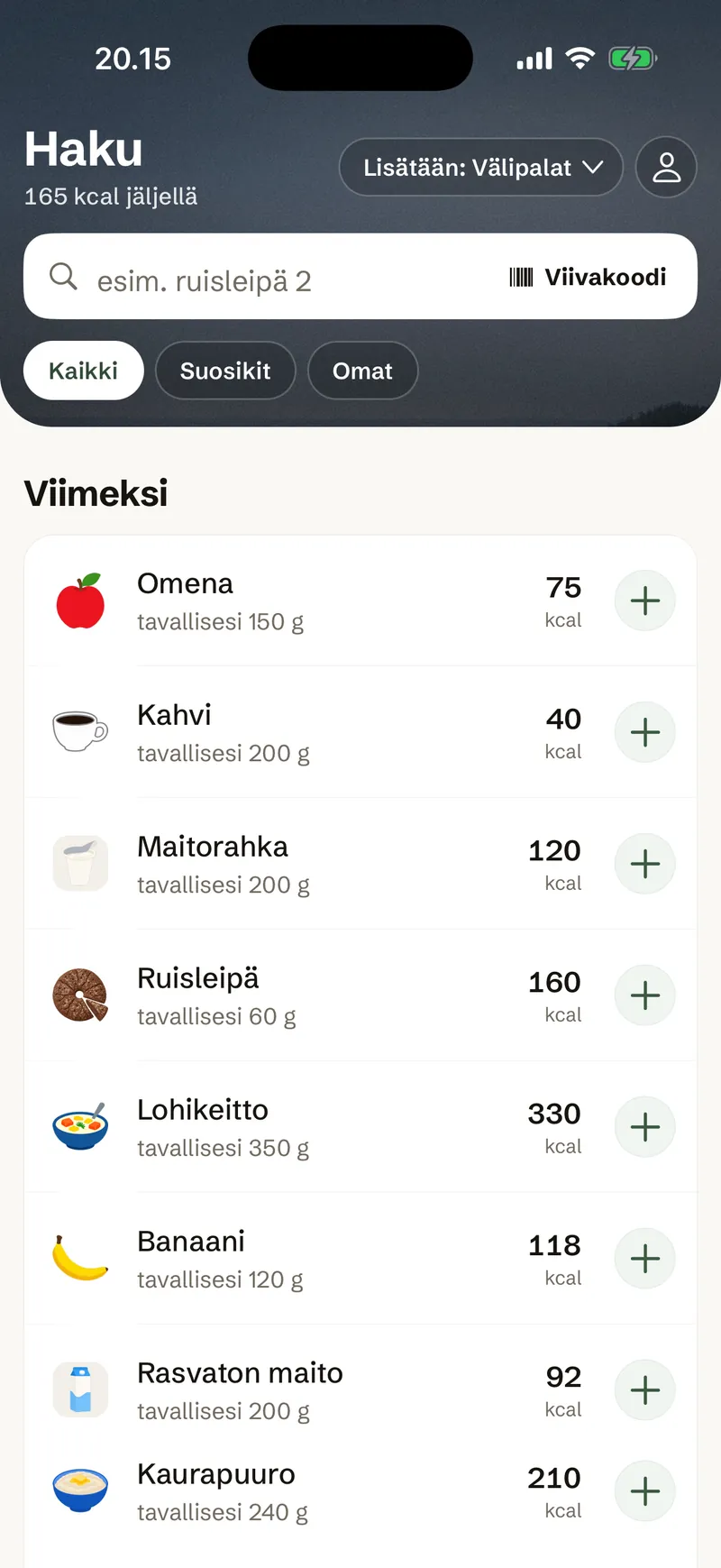
Task: Add Ruisleipä with the plus button
Action: point(645,995)
